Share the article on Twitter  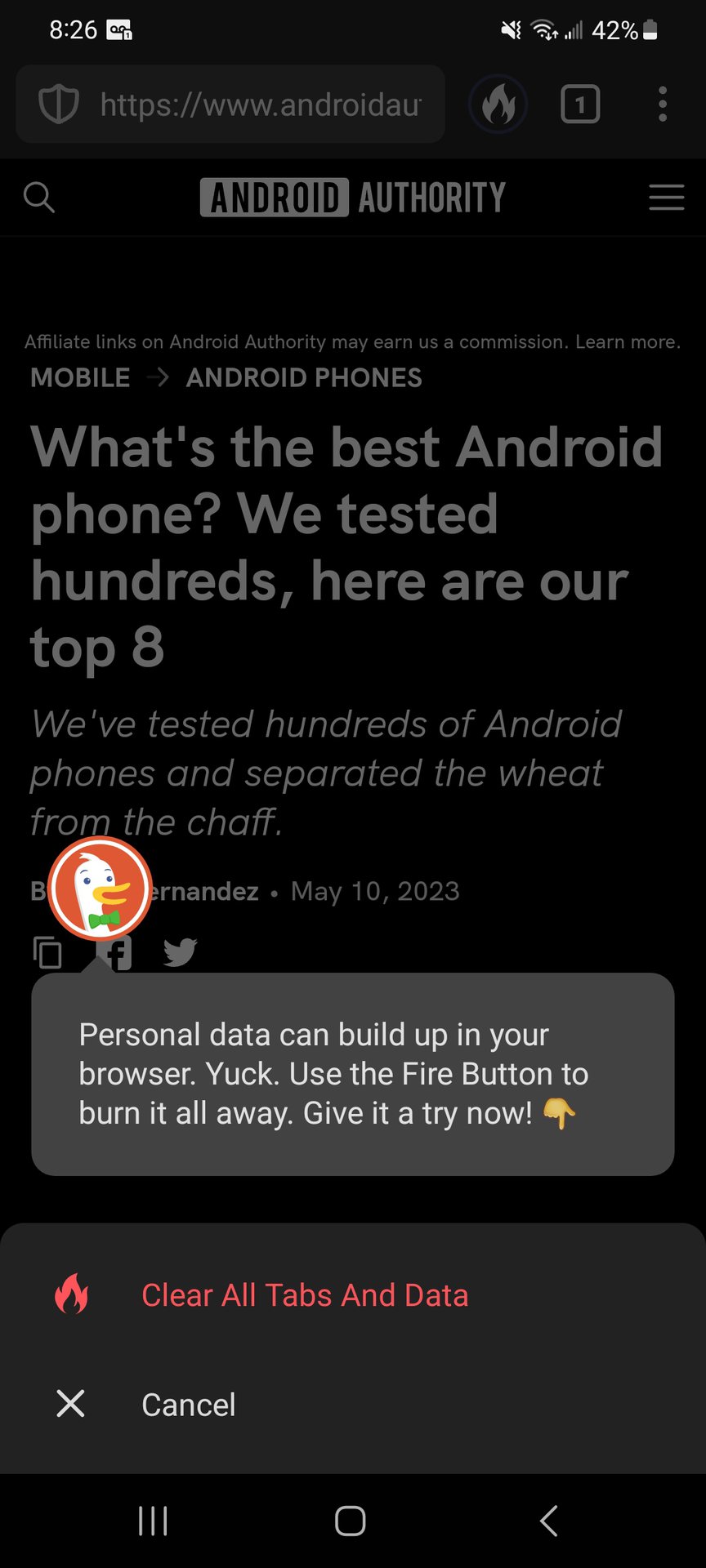tap(180, 952)
